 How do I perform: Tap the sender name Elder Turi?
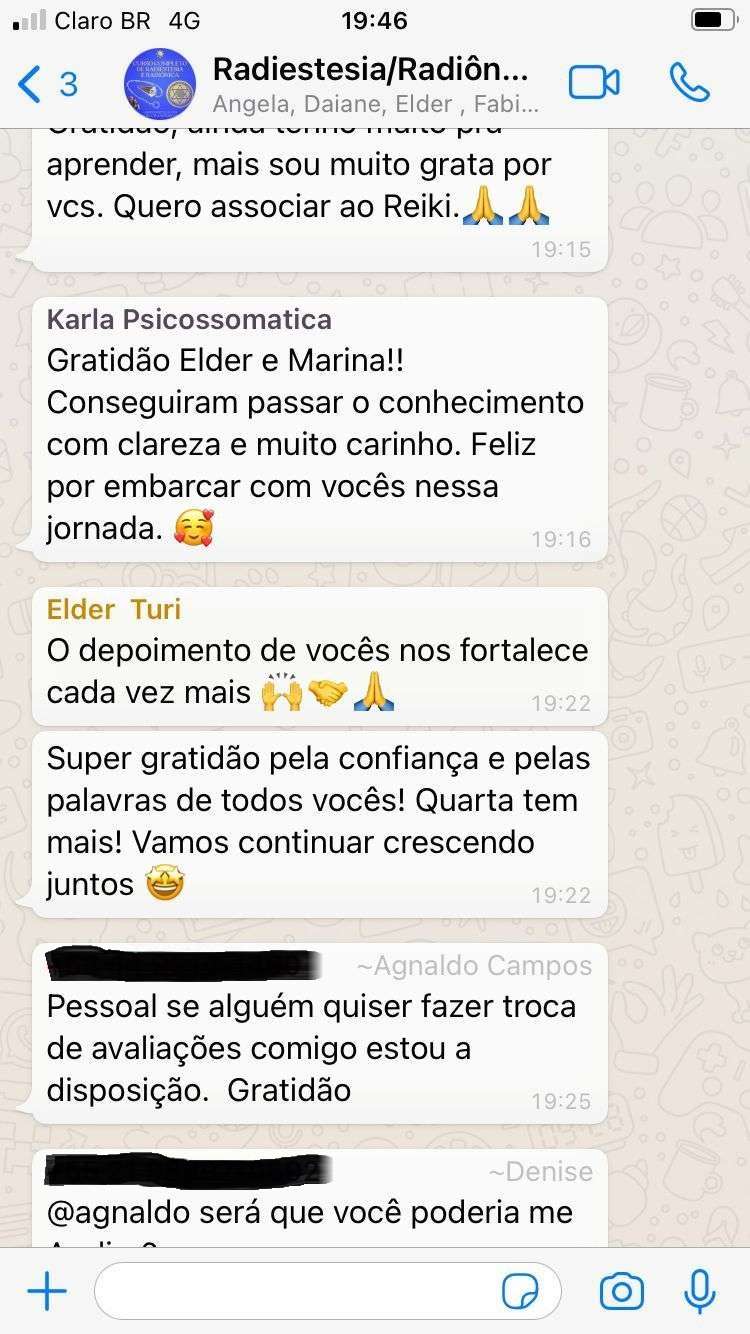coord(114,610)
